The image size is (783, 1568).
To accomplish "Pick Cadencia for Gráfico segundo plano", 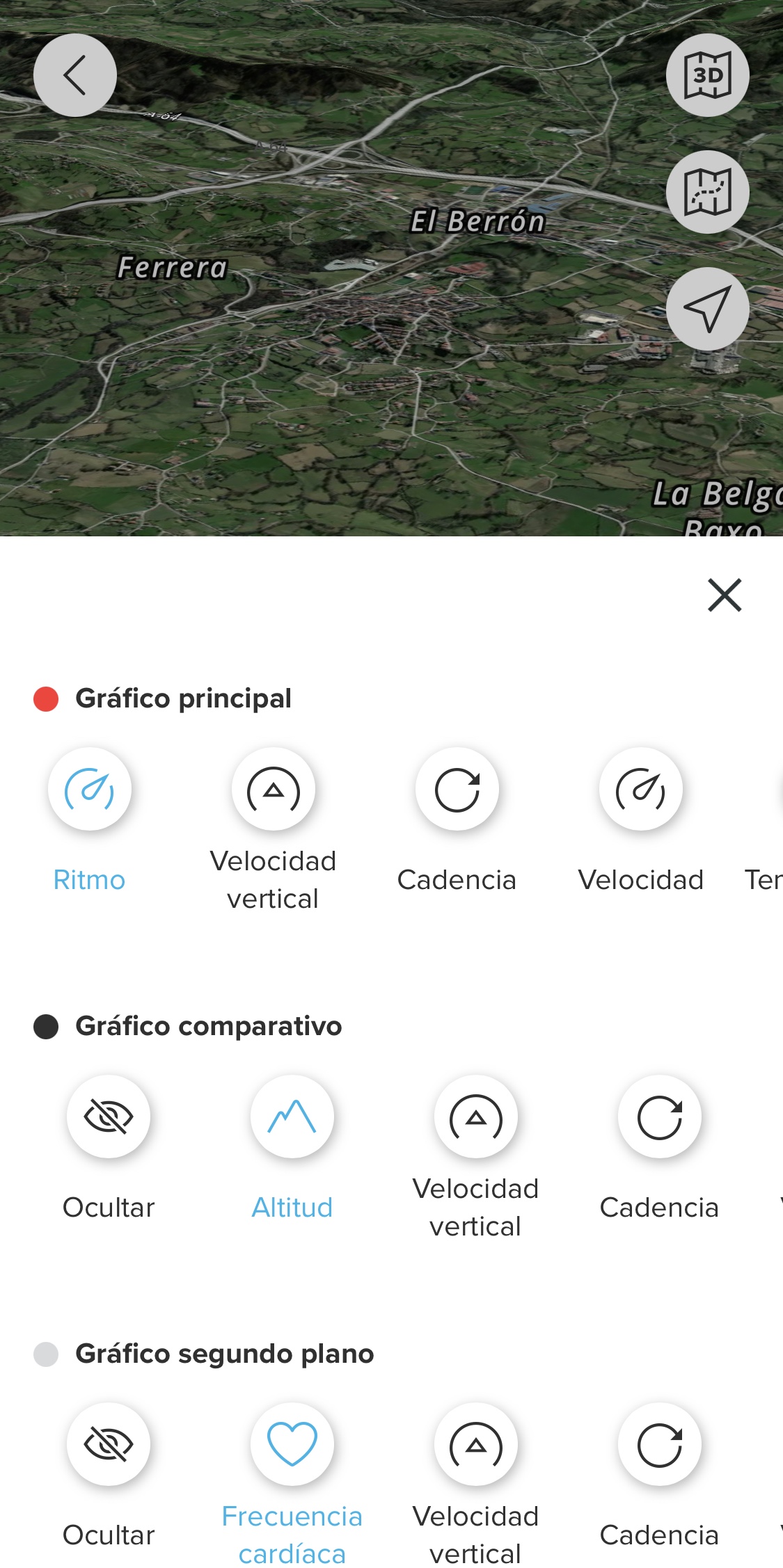I will pyautogui.click(x=660, y=1444).
